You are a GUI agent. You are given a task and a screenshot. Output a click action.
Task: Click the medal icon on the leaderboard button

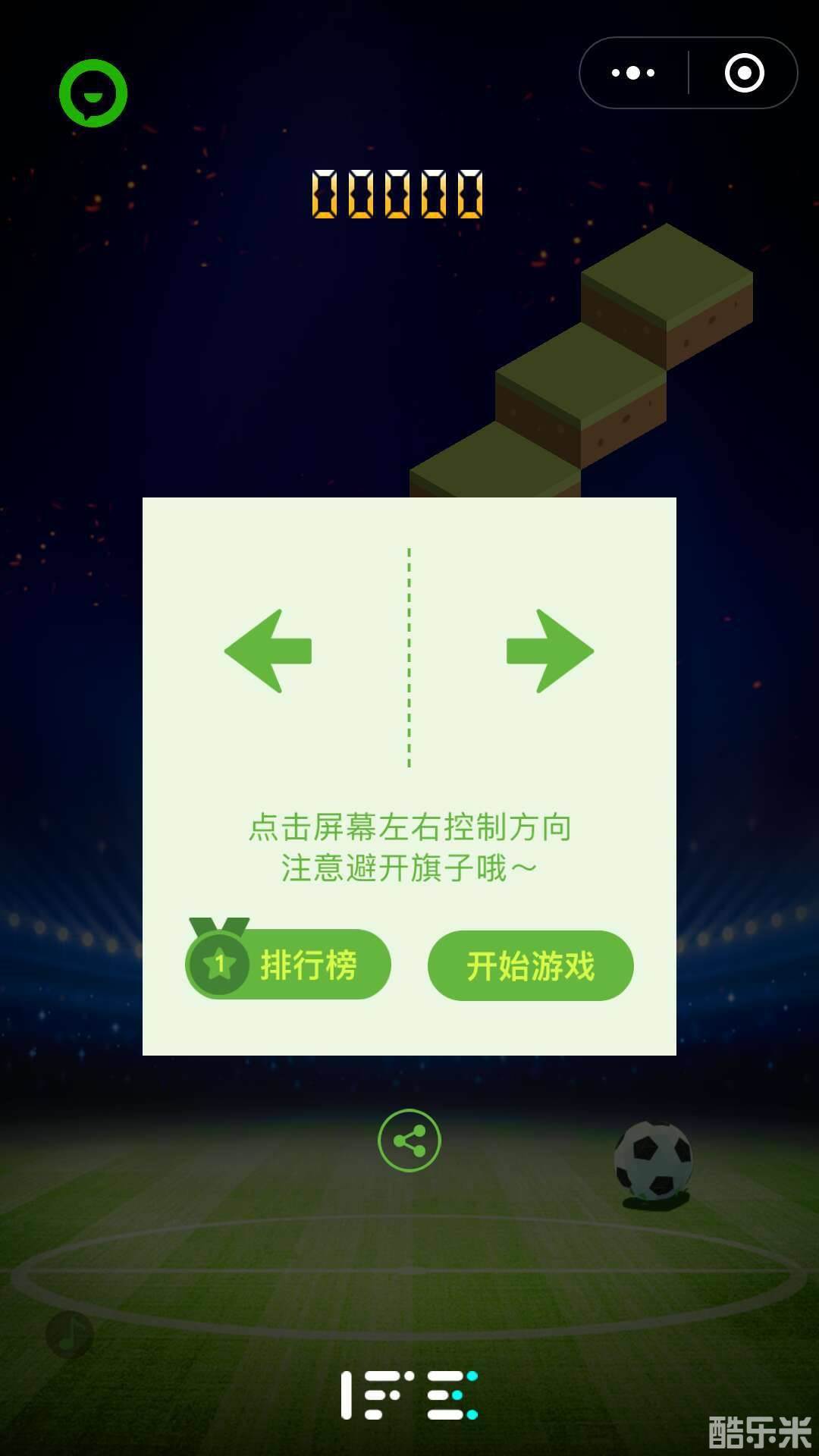[220, 962]
